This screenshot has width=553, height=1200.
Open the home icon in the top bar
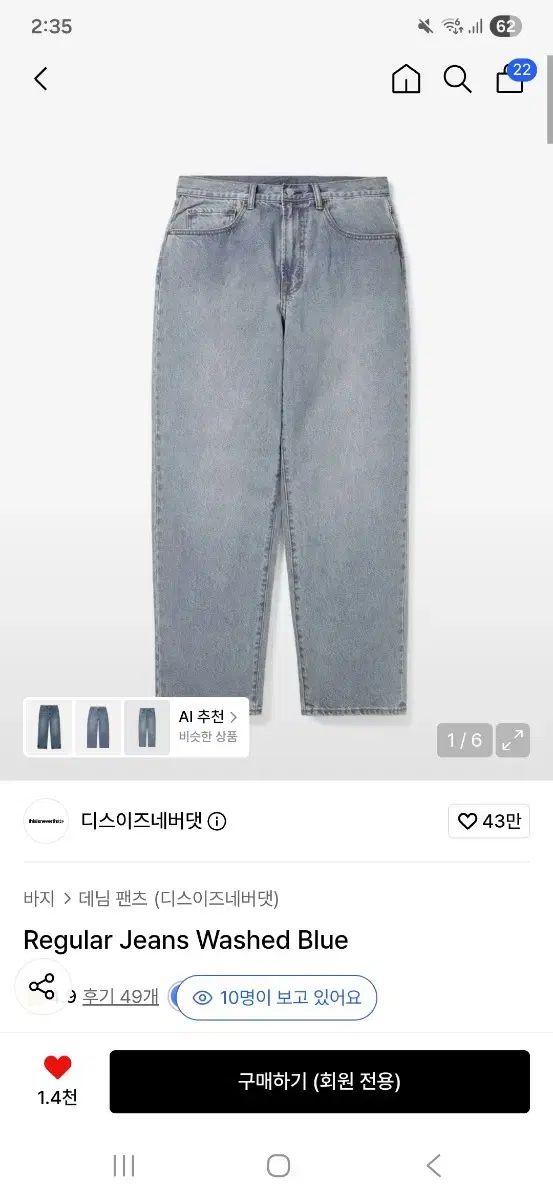(x=406, y=79)
